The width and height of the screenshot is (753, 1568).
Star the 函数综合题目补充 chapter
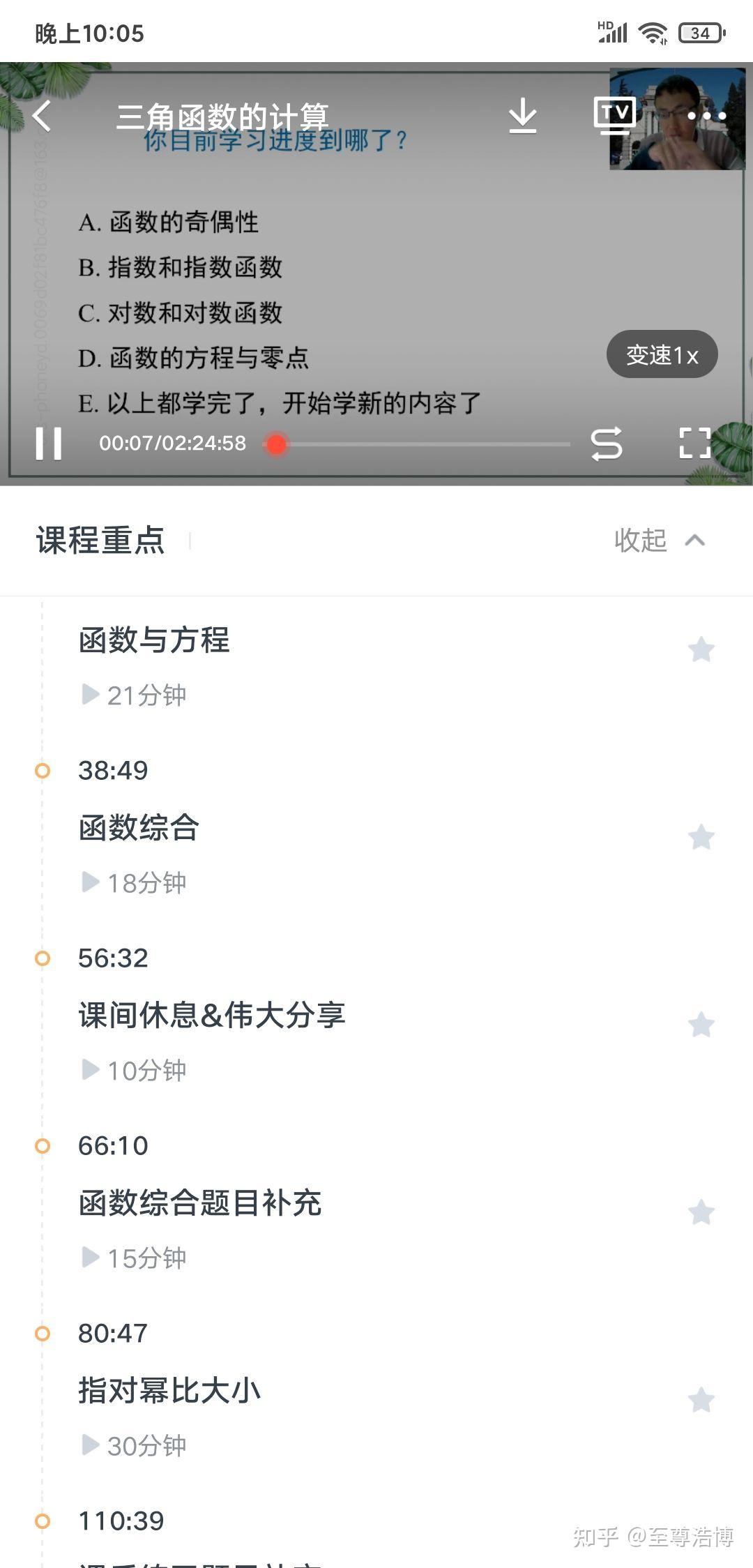[x=701, y=1212]
